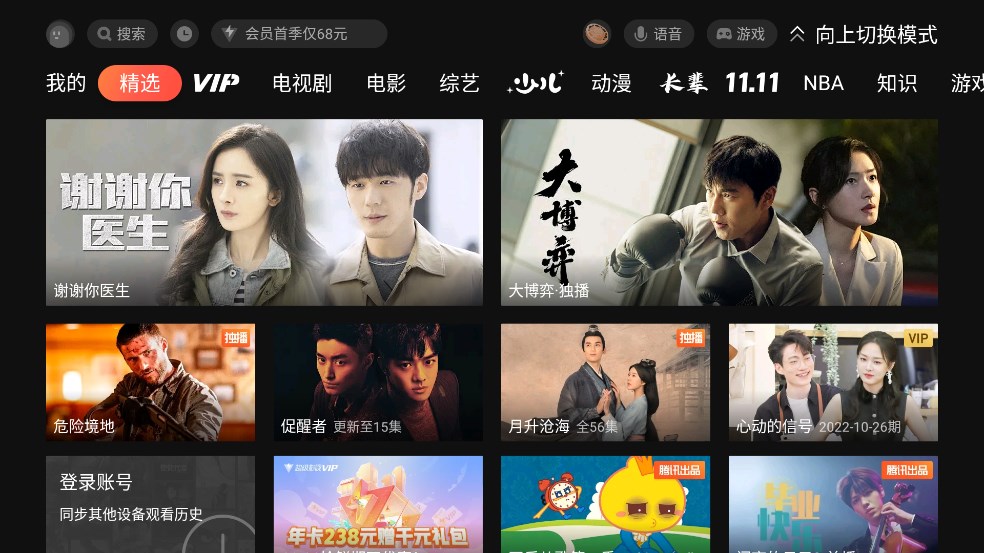The image size is (984, 553).
Task: Open the profile avatar icon
Action: pos(60,34)
